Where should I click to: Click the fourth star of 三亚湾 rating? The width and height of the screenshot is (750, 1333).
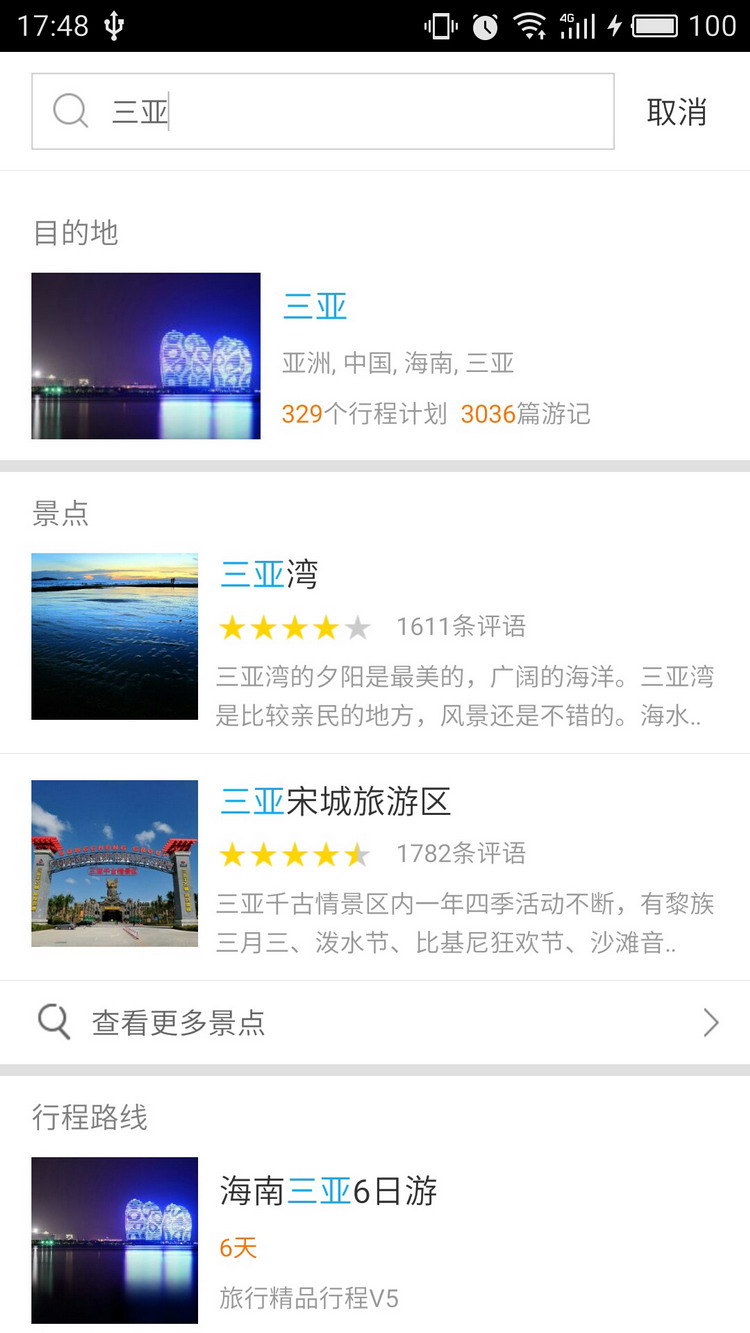326,628
